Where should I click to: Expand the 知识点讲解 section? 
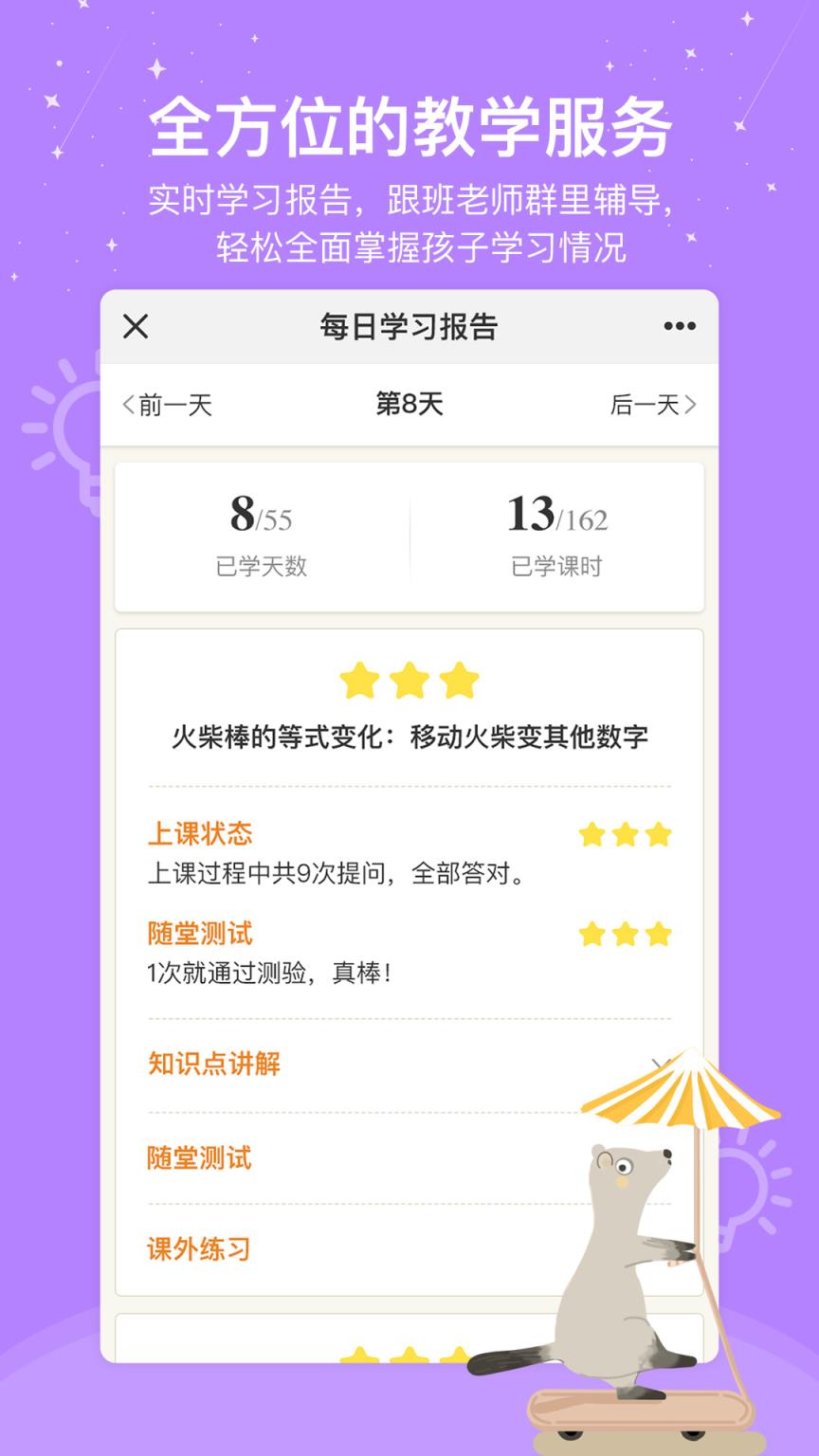[212, 1065]
